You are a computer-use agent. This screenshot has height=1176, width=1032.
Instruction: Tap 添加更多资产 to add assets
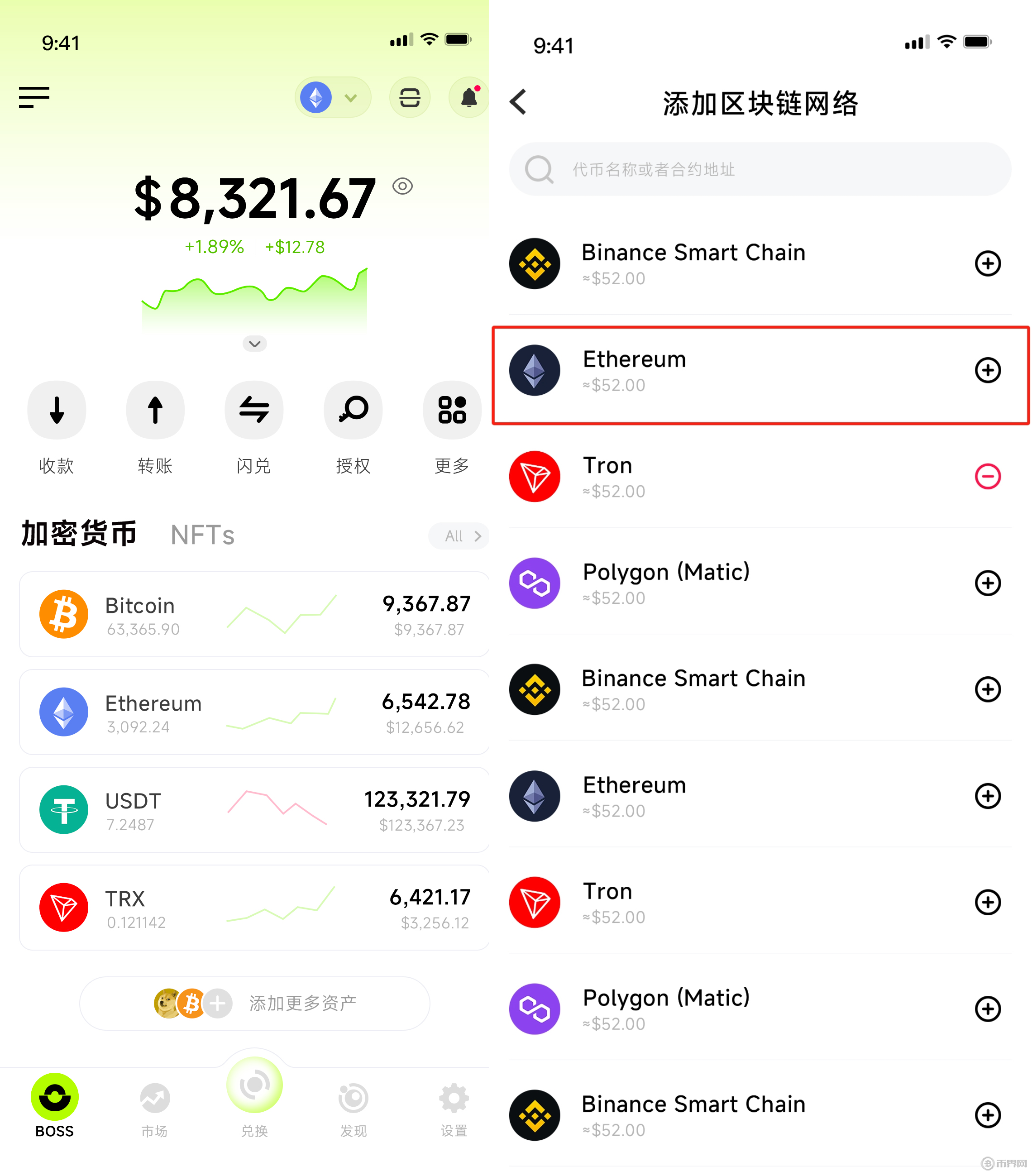click(x=254, y=1004)
